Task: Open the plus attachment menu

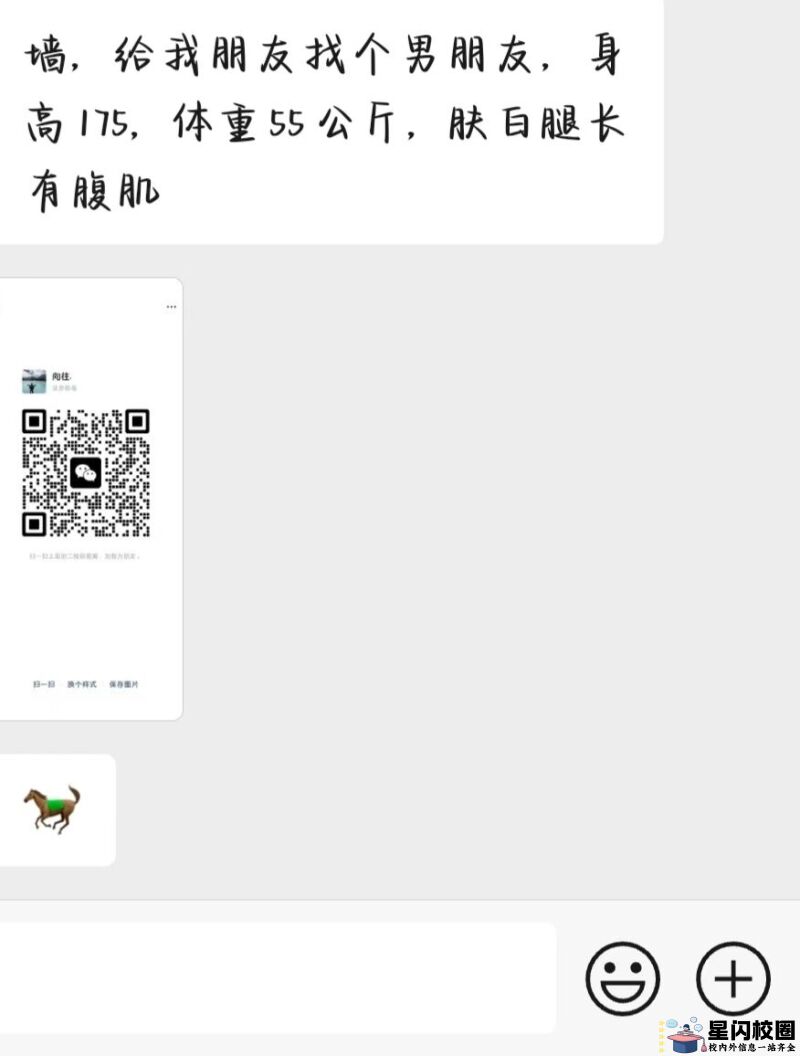Action: (733, 978)
